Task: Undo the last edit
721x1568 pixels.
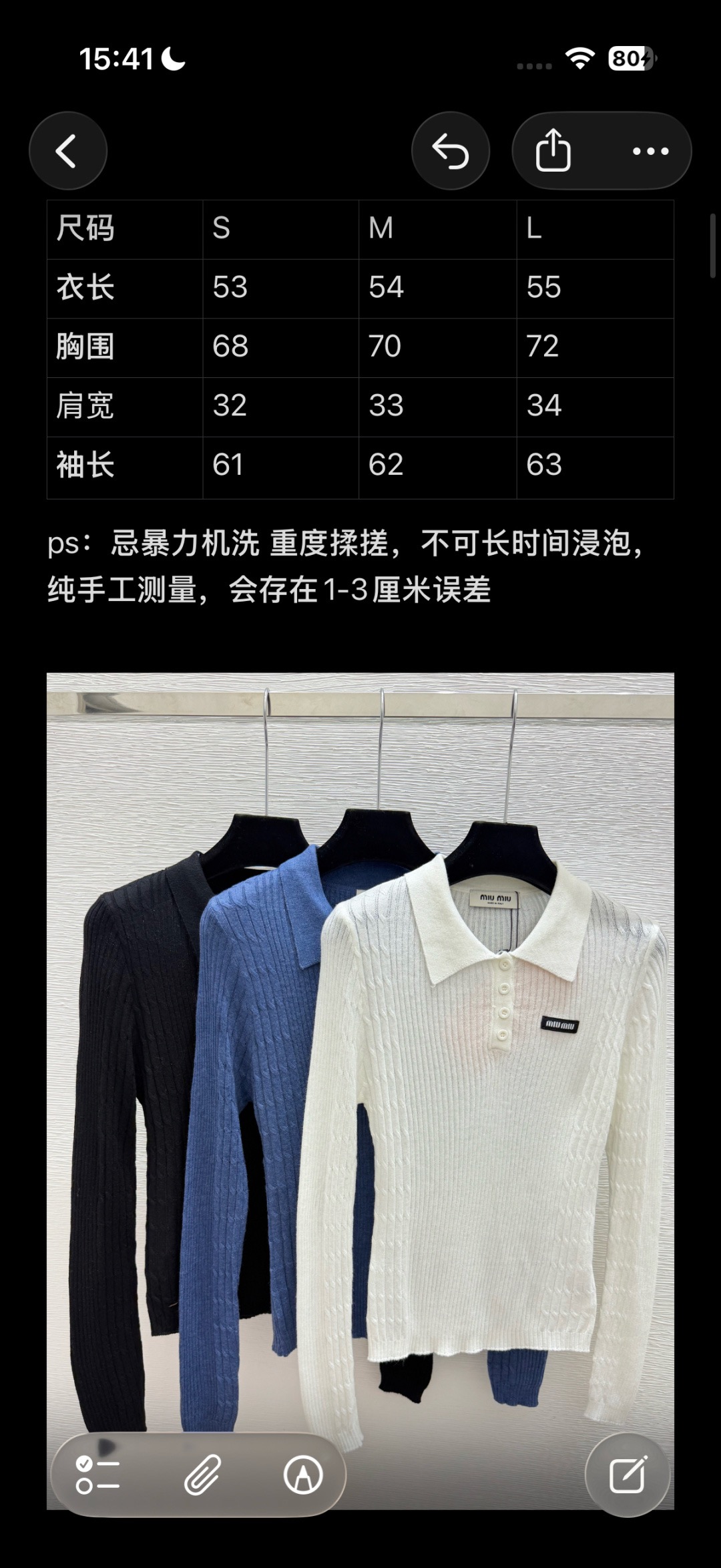Action: (451, 151)
